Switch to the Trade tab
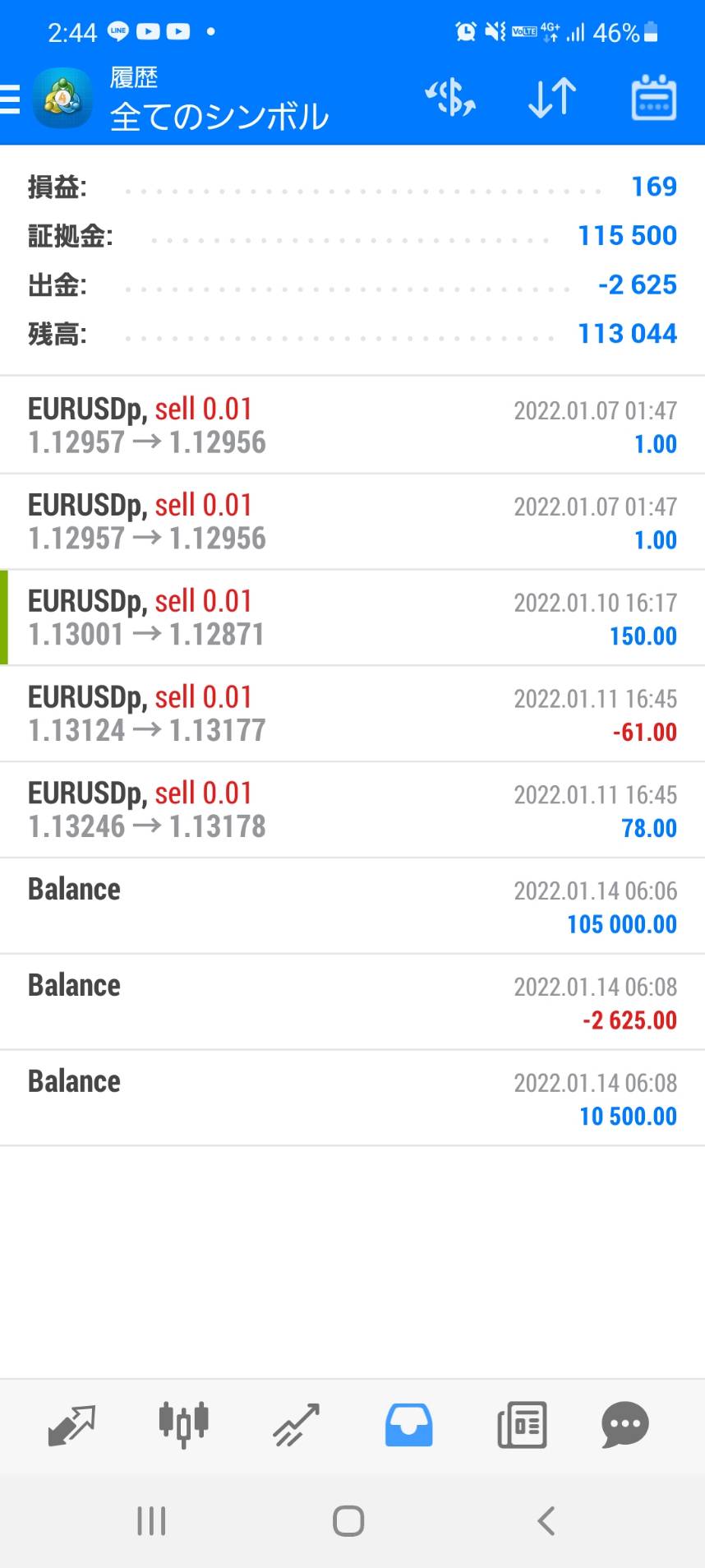This screenshot has width=705, height=1568. coord(296,1425)
